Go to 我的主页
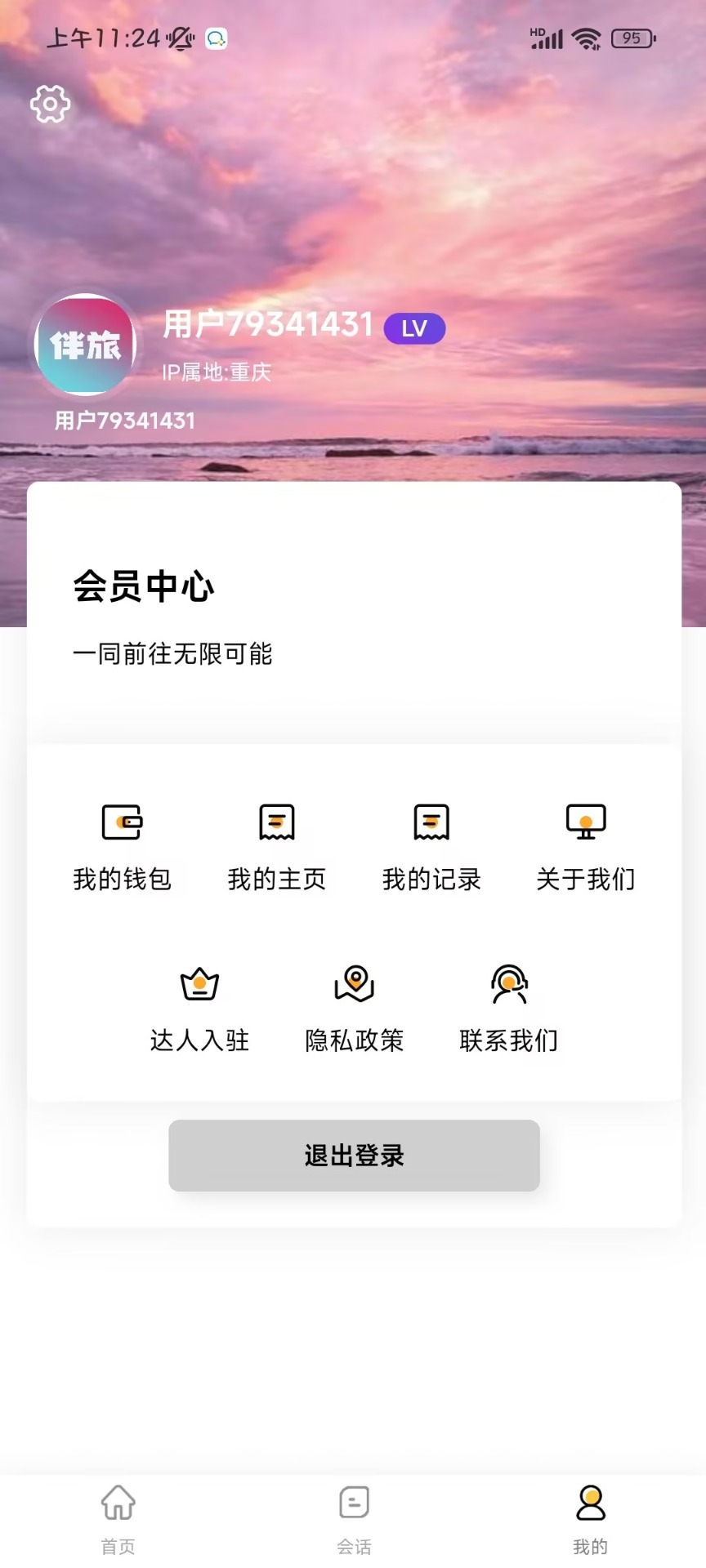The width and height of the screenshot is (706, 1568). point(276,846)
